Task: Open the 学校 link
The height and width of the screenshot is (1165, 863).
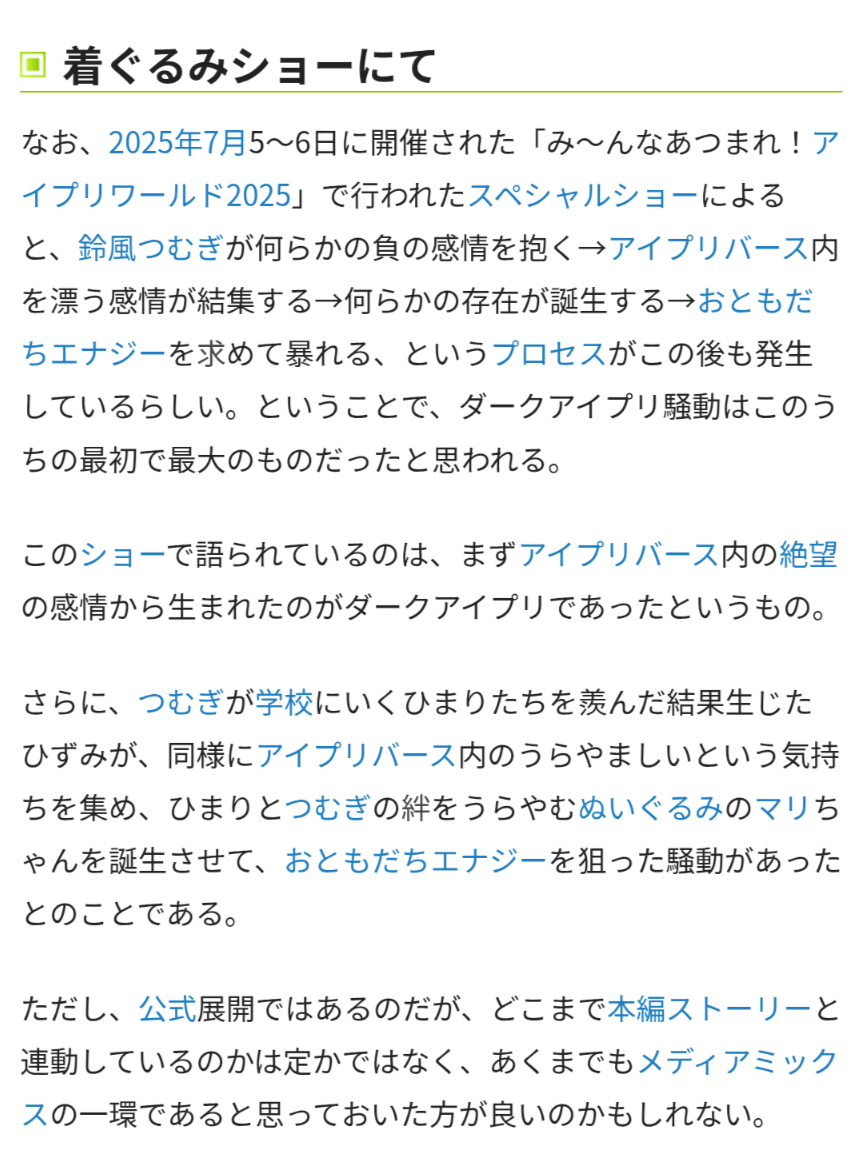Action: tap(284, 702)
